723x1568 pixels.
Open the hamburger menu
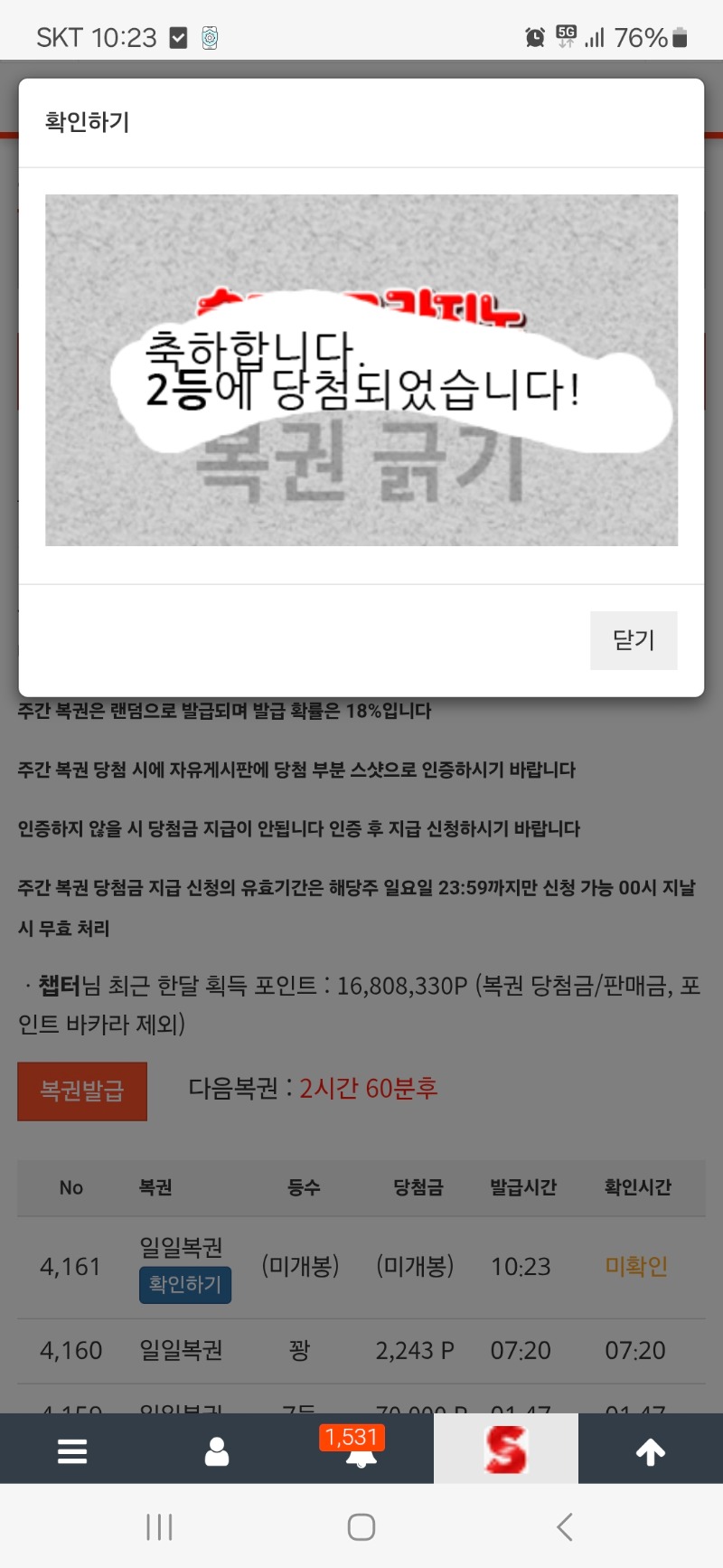[x=72, y=1450]
